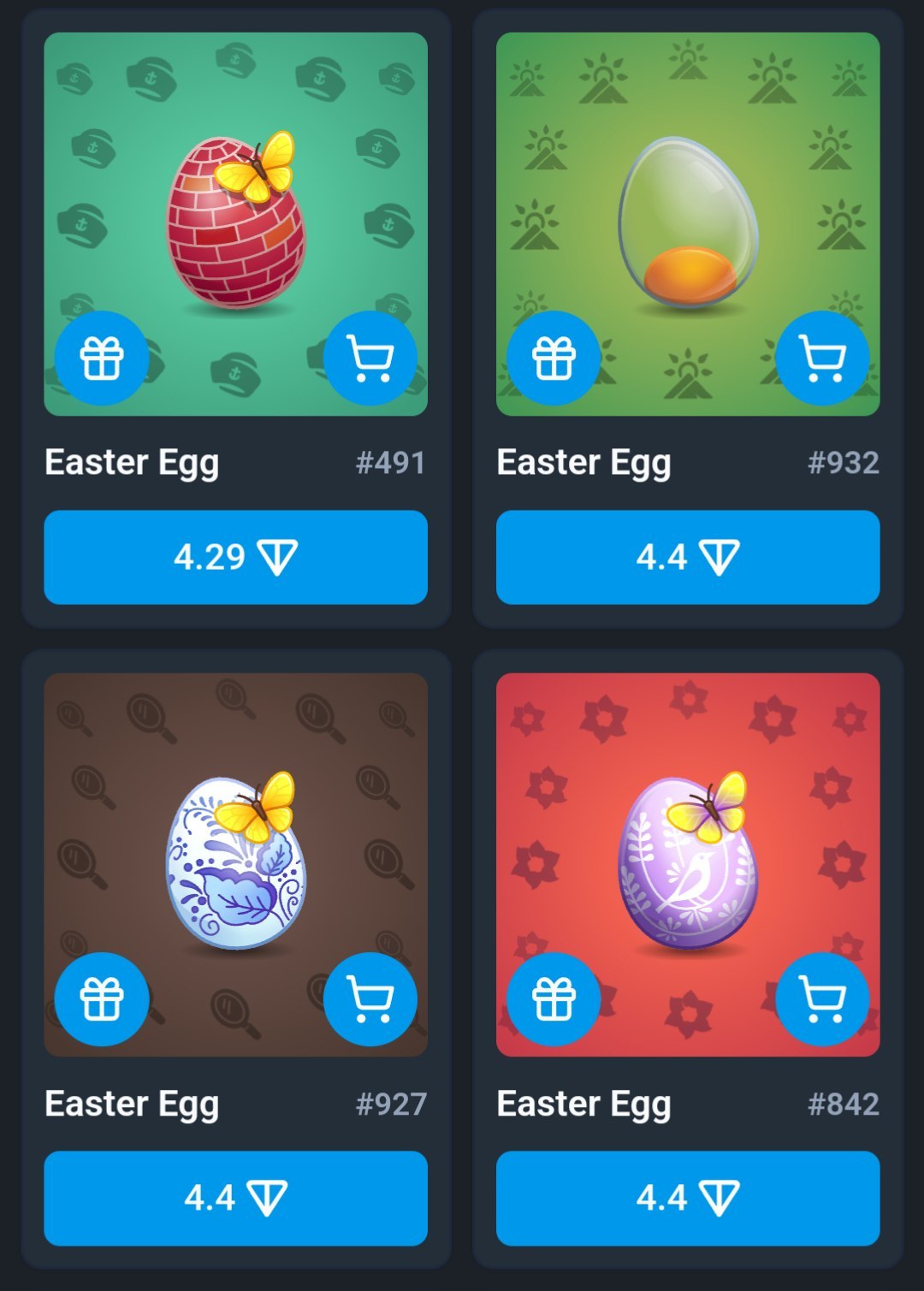Add Easter Egg #491 to cart
Image resolution: width=924 pixels, height=1291 pixels.
370,358
